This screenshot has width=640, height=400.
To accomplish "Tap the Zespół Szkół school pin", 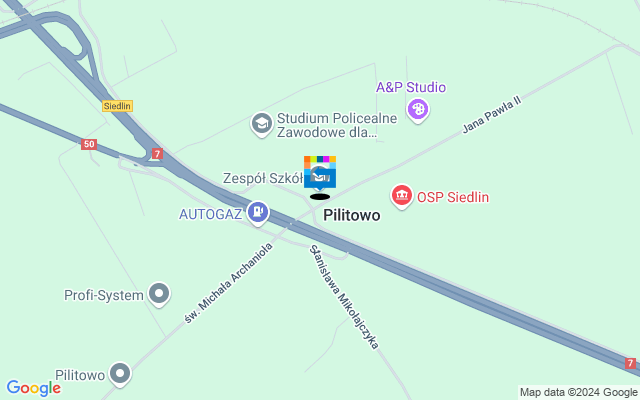I will tap(320, 174).
